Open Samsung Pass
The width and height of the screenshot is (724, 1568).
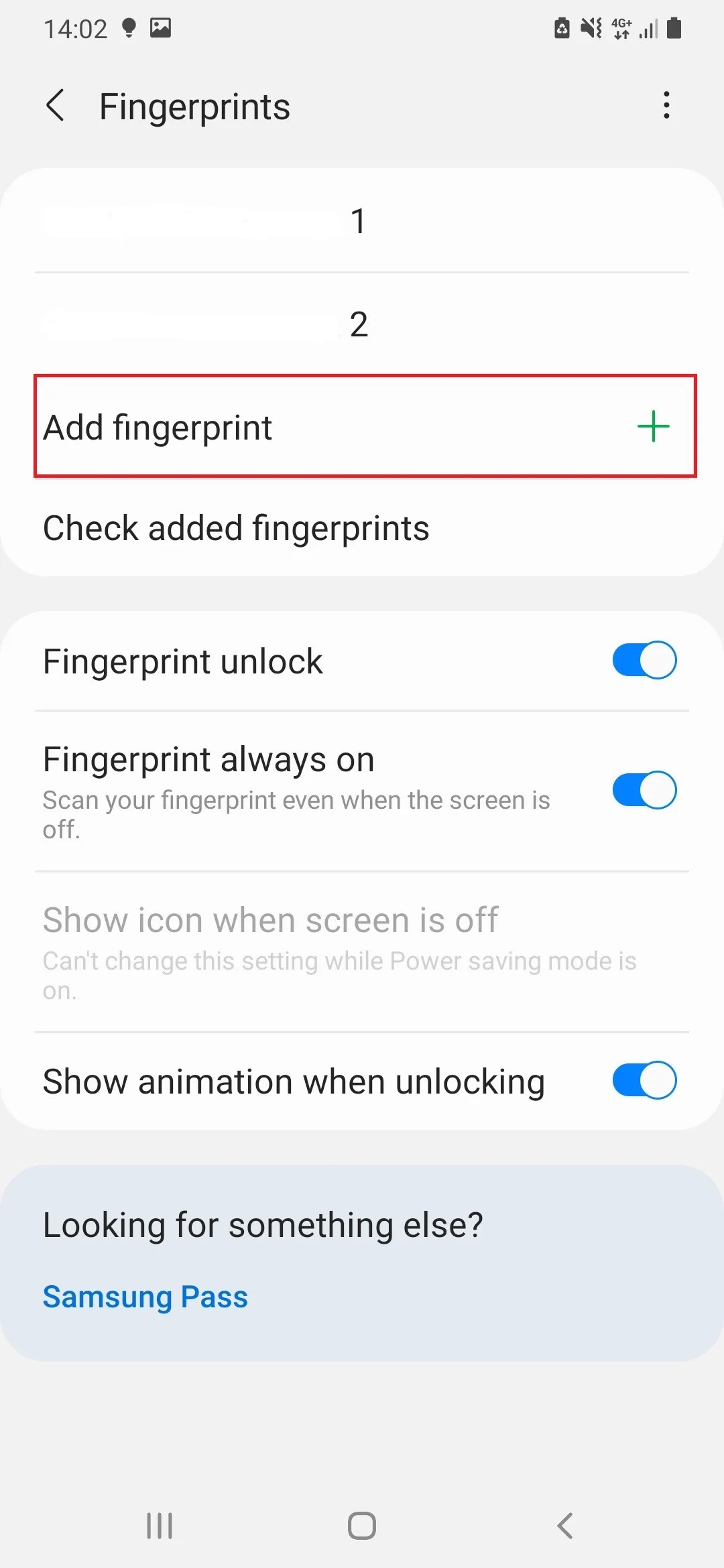pos(145,1297)
